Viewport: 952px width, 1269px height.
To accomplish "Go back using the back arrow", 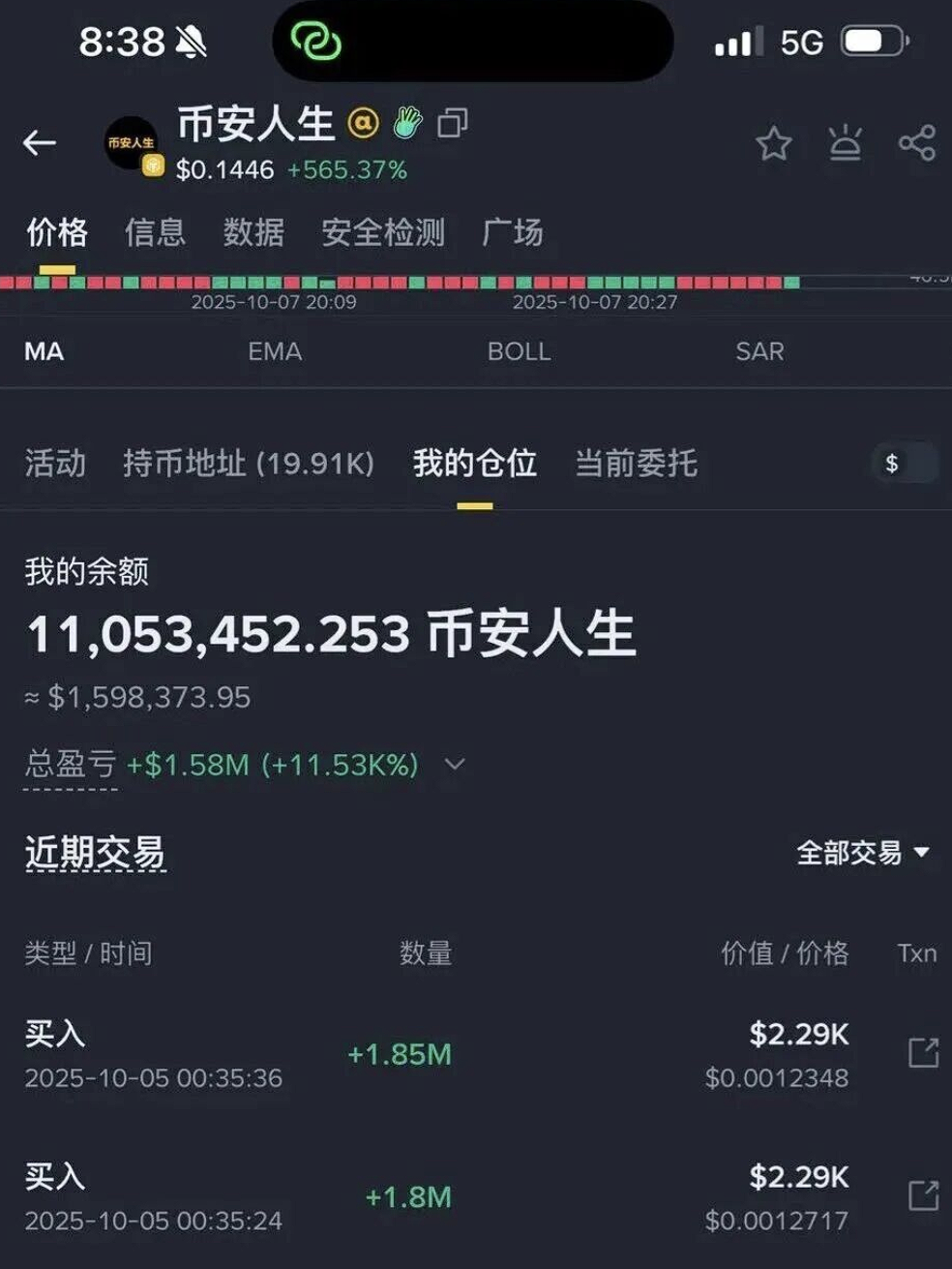I will tap(40, 143).
